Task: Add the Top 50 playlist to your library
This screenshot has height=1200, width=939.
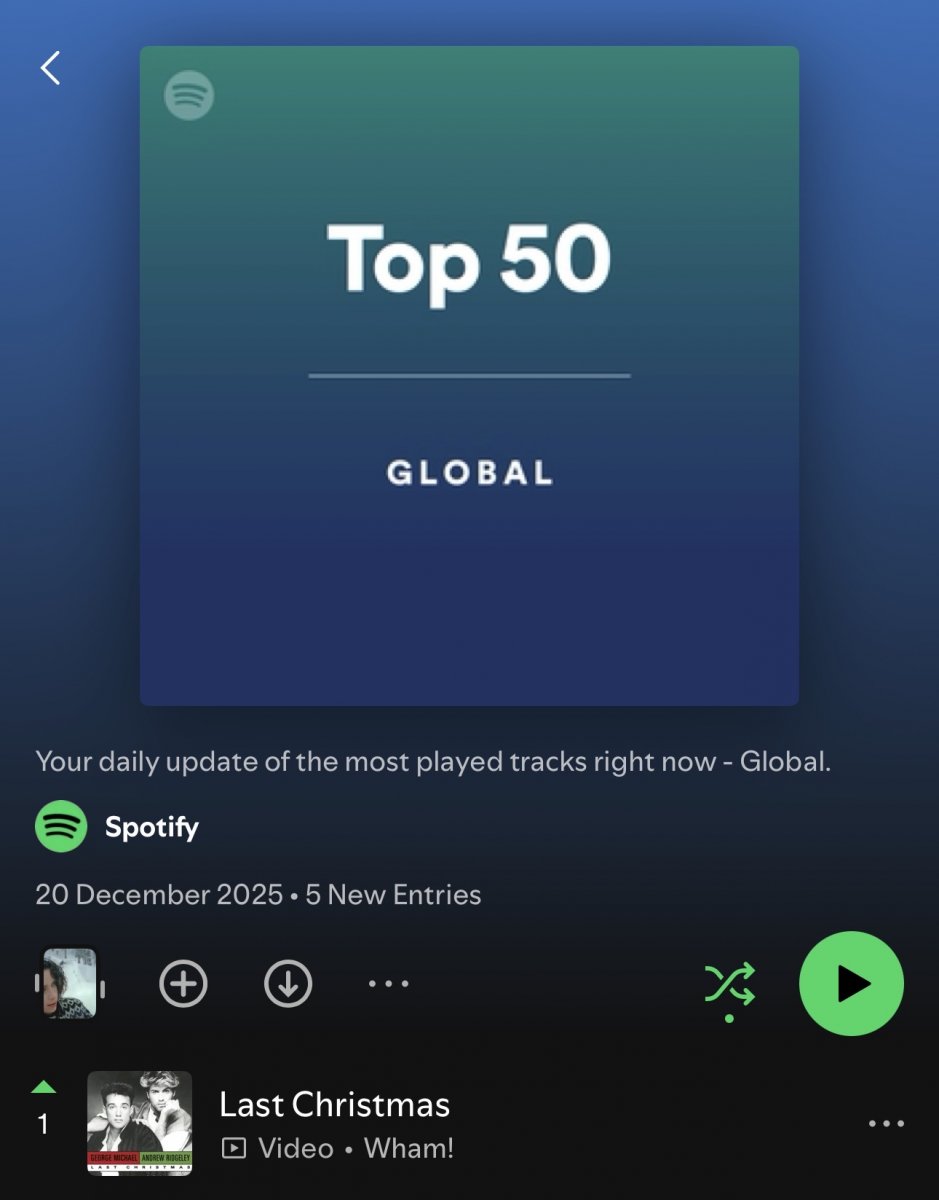Action: tap(183, 984)
